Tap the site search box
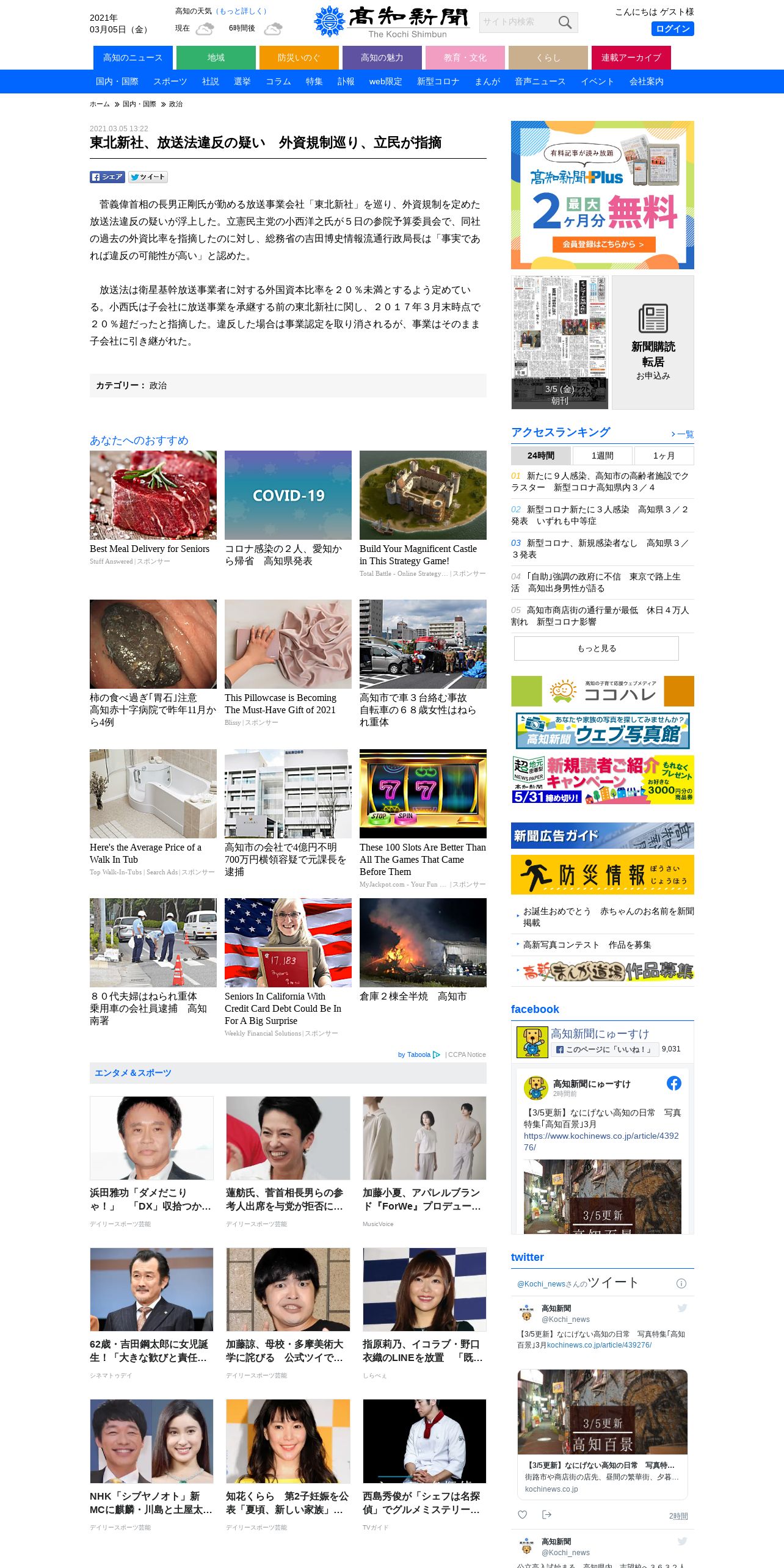 516,22
